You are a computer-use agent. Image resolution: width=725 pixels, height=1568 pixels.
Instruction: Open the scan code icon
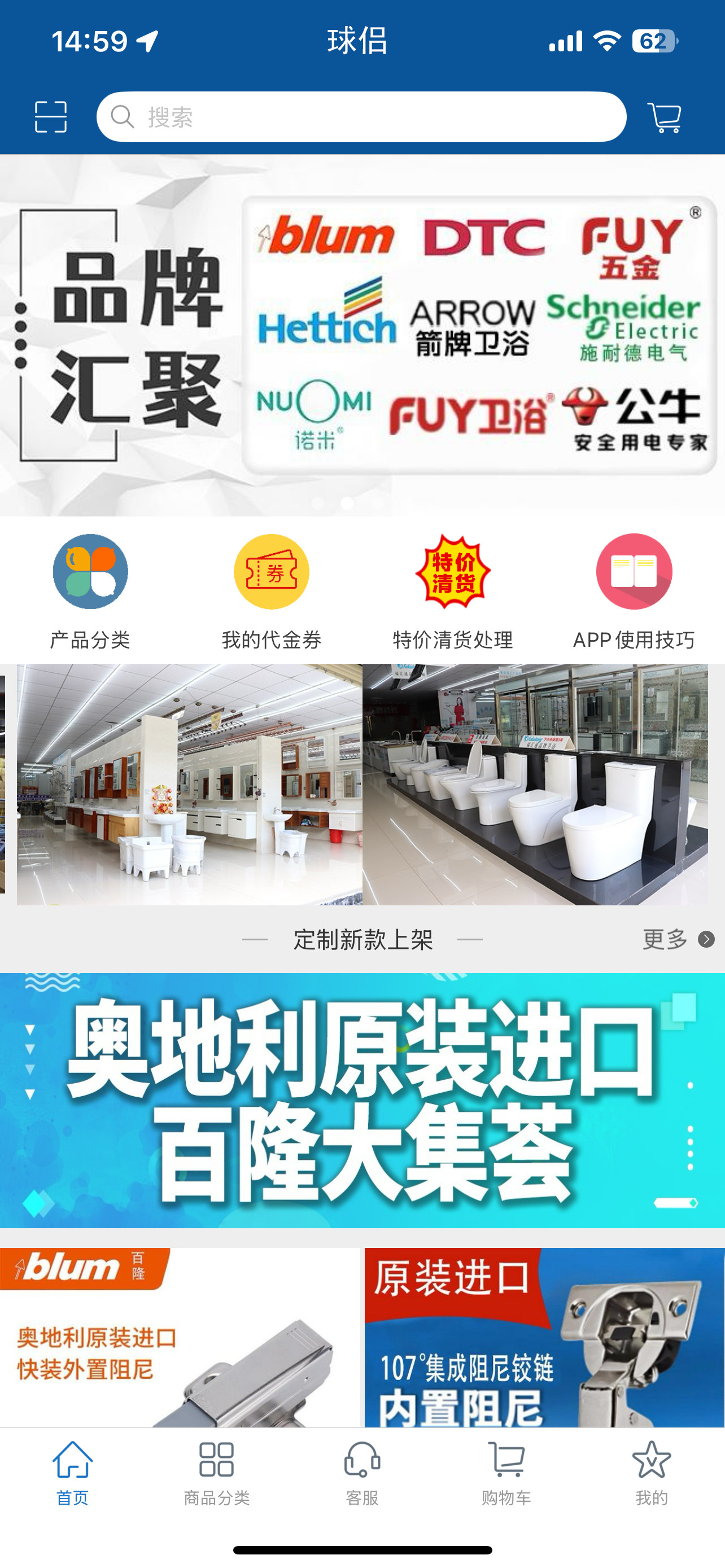[50, 117]
